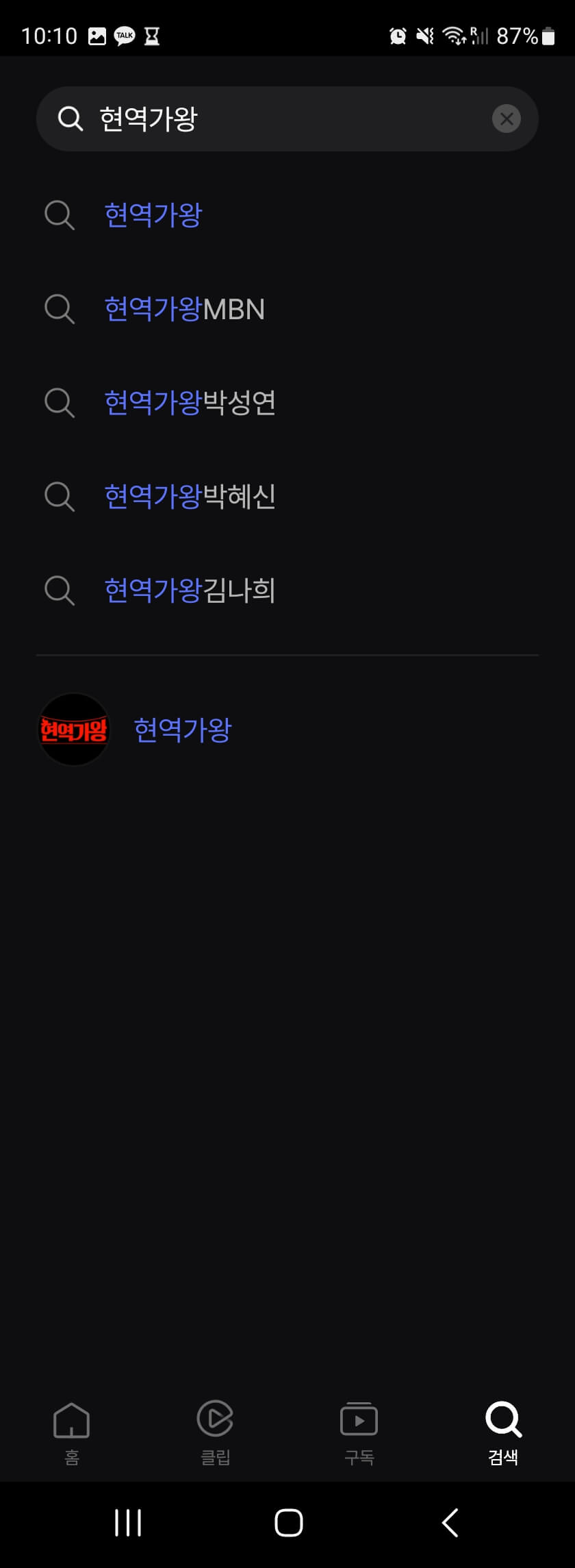Tap the magnifier icon inside the search bar
The image size is (575, 1568).
click(x=71, y=119)
